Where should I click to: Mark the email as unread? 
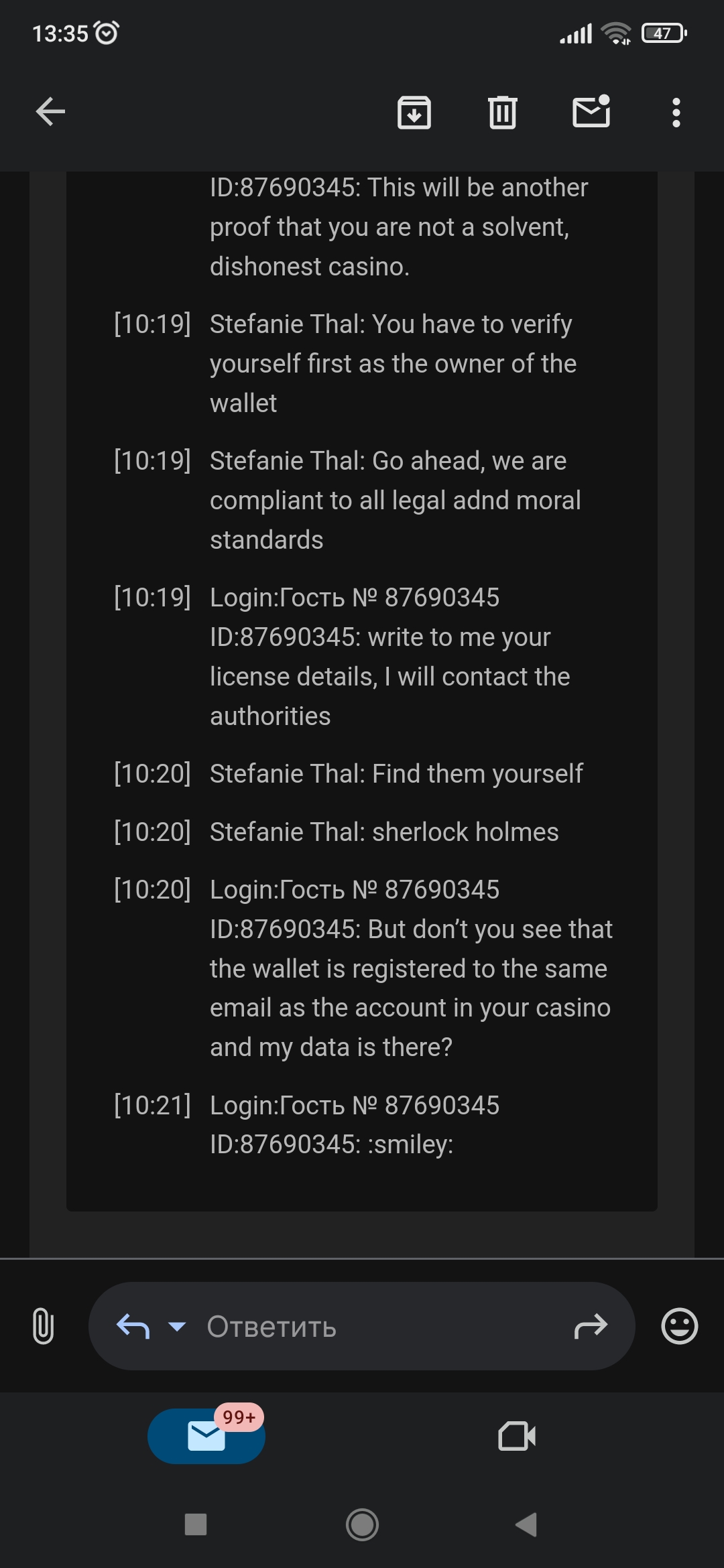click(591, 111)
